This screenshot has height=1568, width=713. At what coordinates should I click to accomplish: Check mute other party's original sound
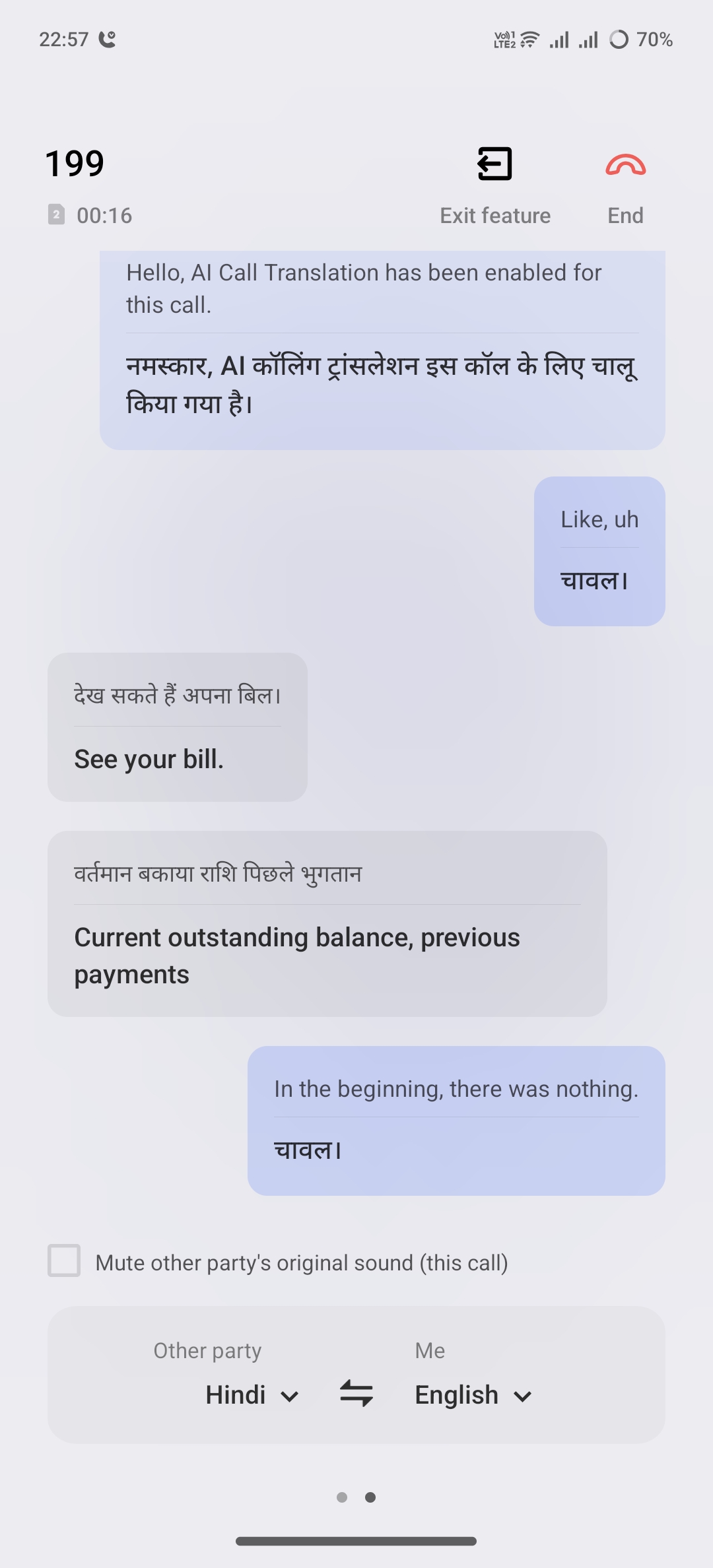pos(64,1261)
